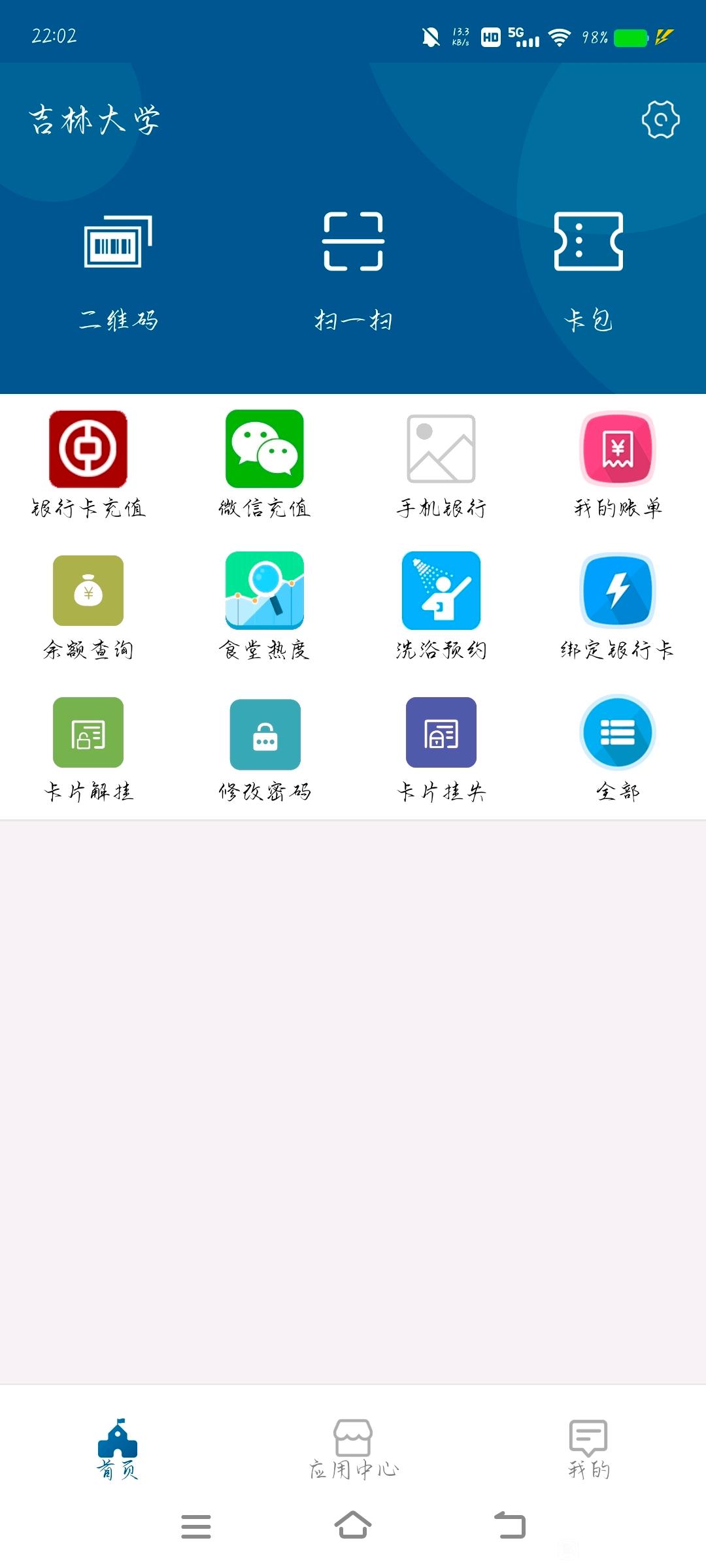
Task: Open 微信充值 recharge
Action: click(x=265, y=465)
